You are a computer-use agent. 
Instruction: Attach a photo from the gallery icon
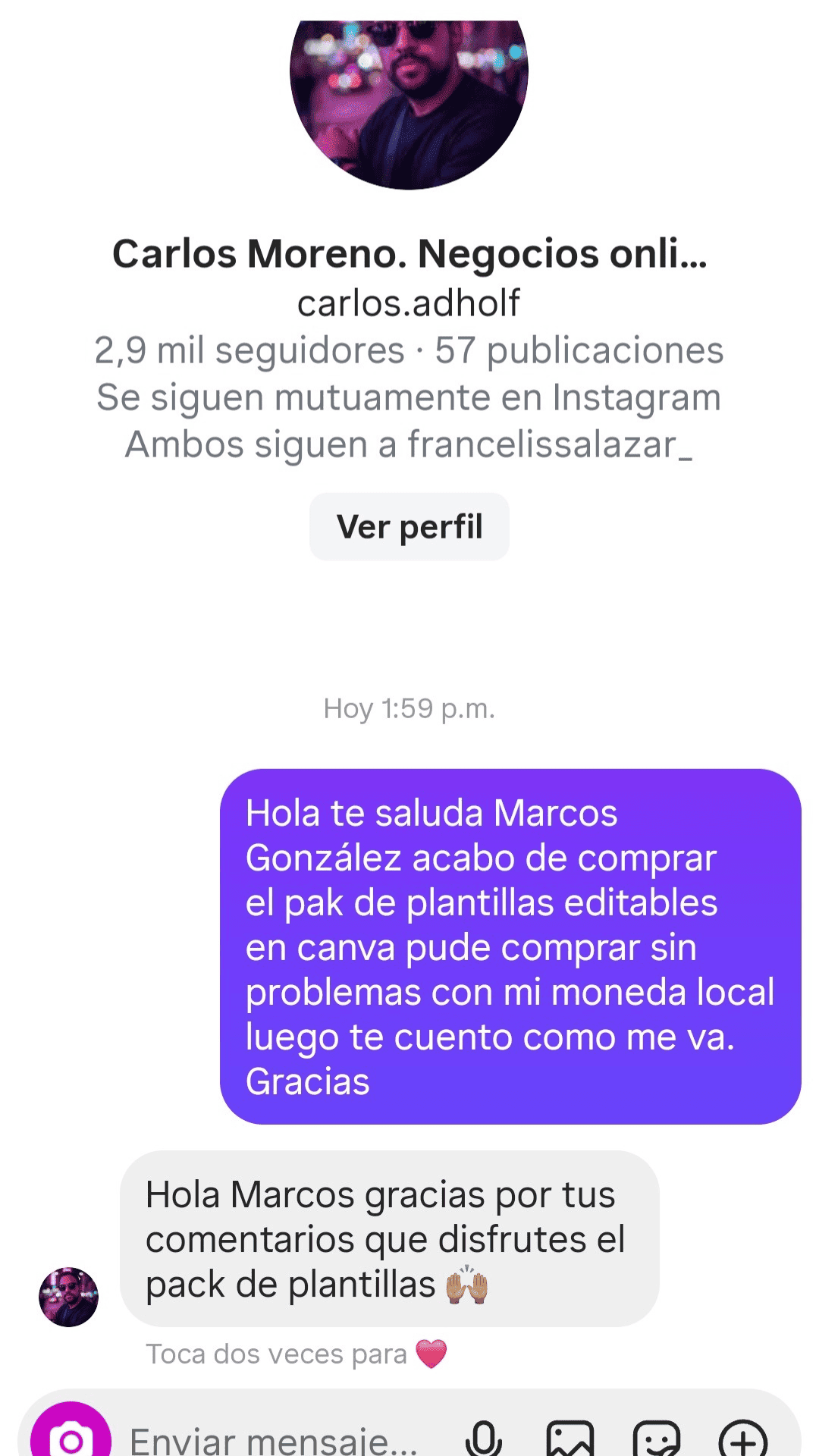tap(570, 1438)
